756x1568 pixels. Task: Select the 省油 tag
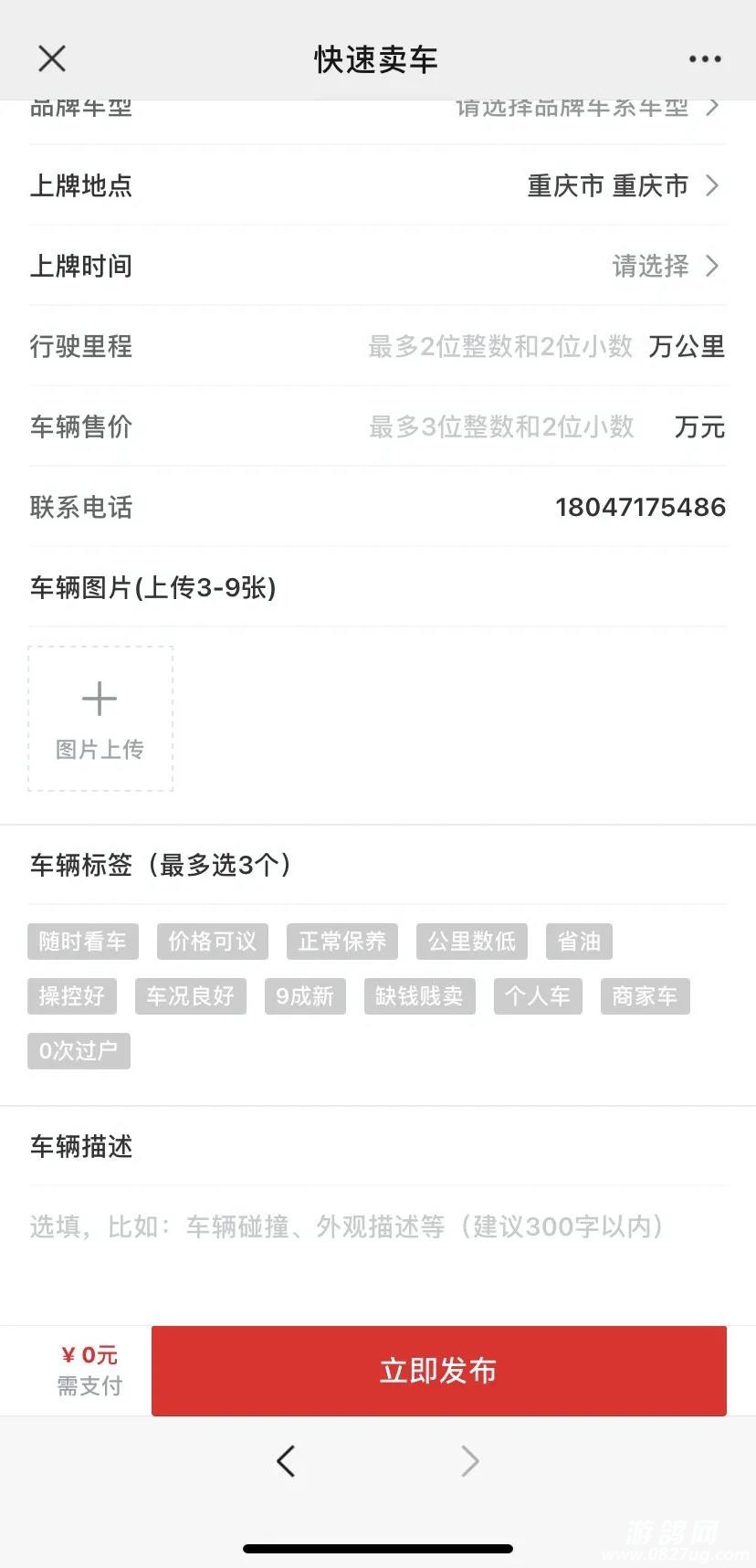tap(579, 942)
